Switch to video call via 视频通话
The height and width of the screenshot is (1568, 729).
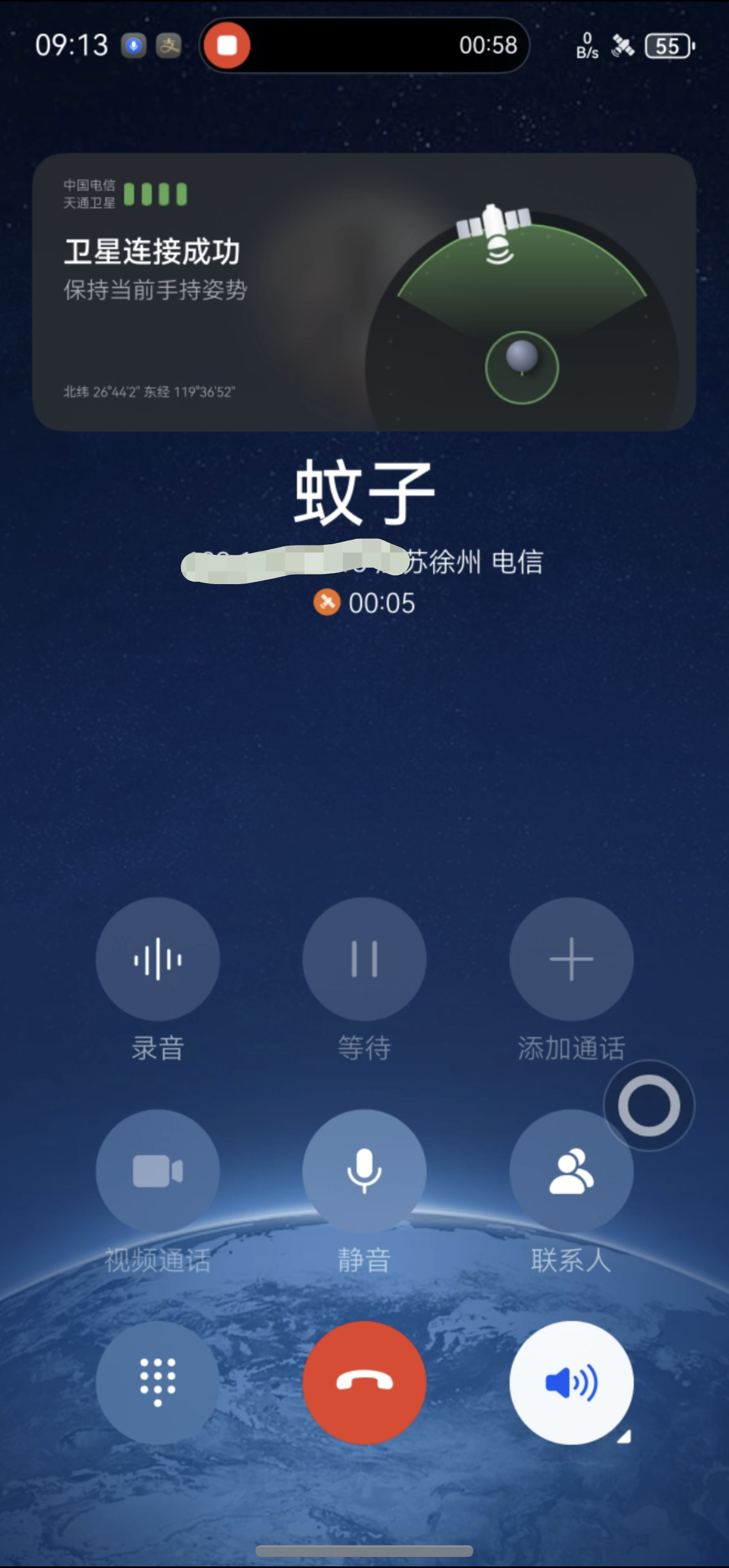pos(157,1171)
